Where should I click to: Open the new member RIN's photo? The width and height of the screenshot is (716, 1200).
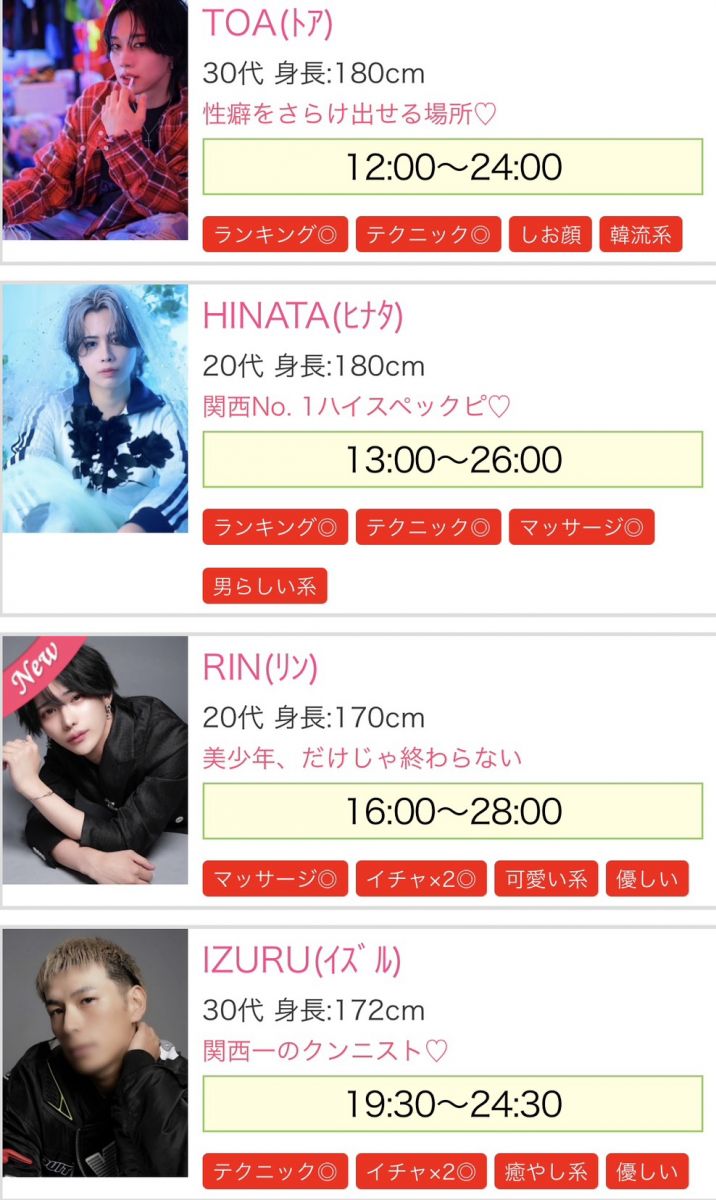[95, 760]
